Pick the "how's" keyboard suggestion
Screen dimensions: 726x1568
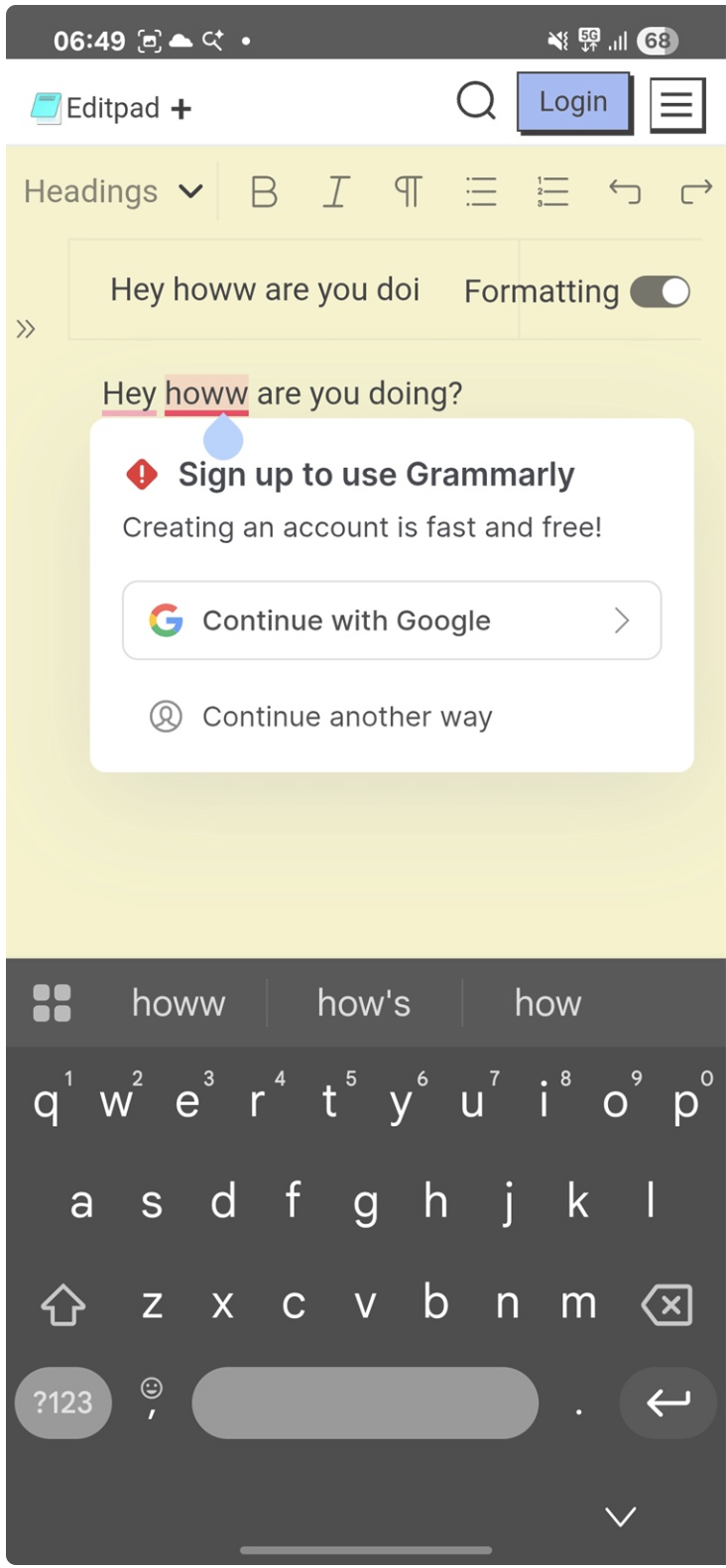[x=363, y=1003]
